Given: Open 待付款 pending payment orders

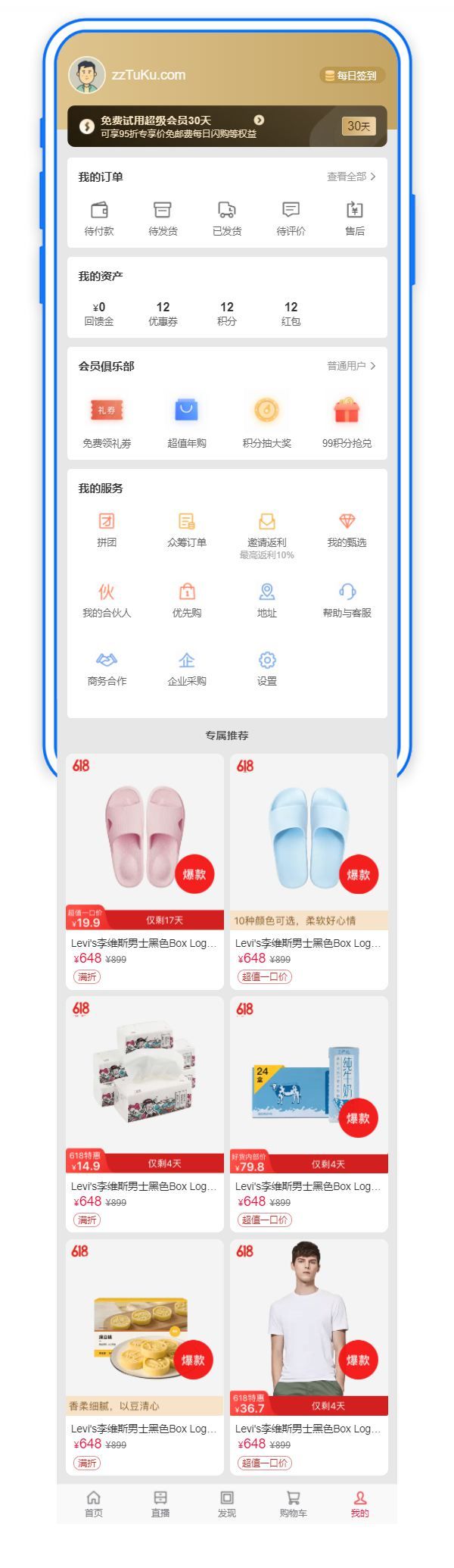Looking at the screenshot, I should pos(99,218).
